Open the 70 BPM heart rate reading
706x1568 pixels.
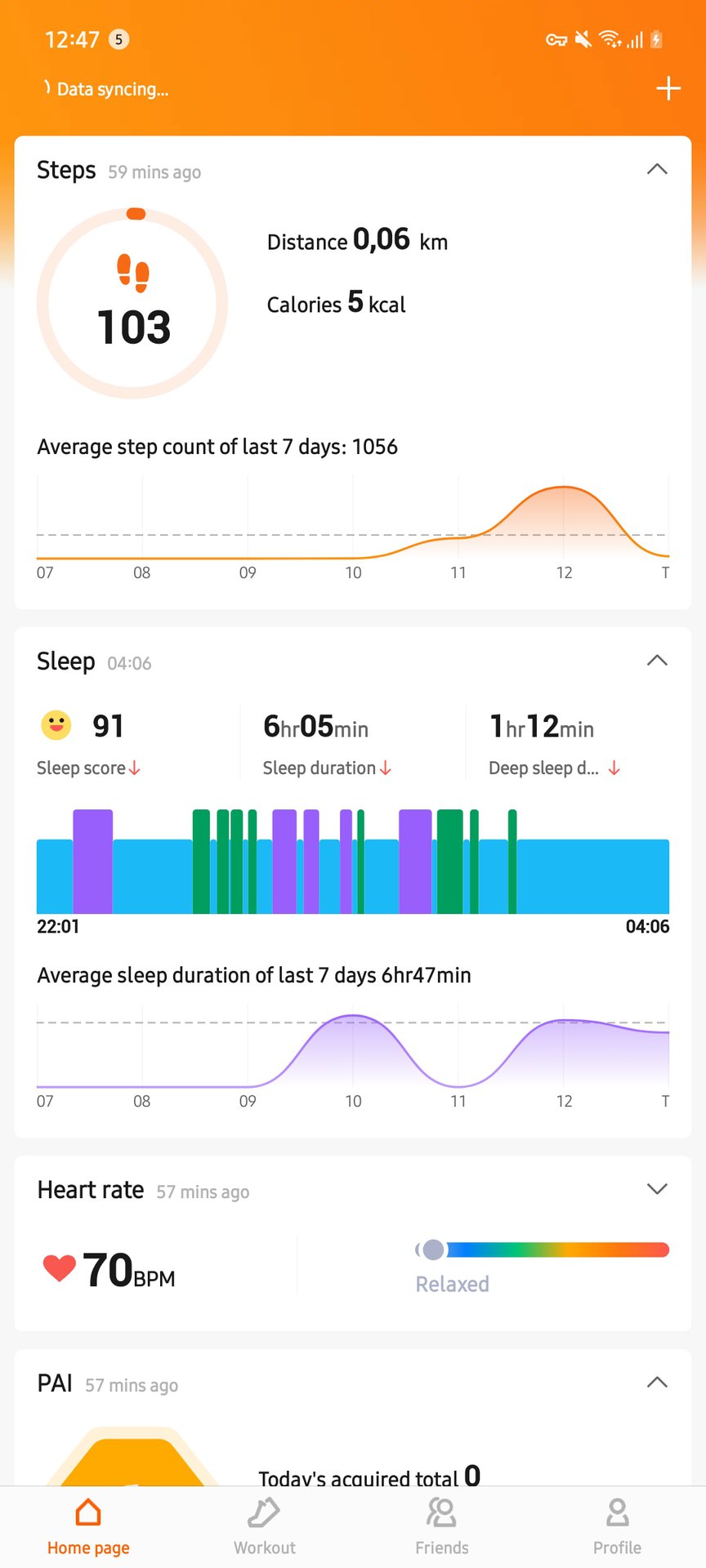pos(110,1270)
